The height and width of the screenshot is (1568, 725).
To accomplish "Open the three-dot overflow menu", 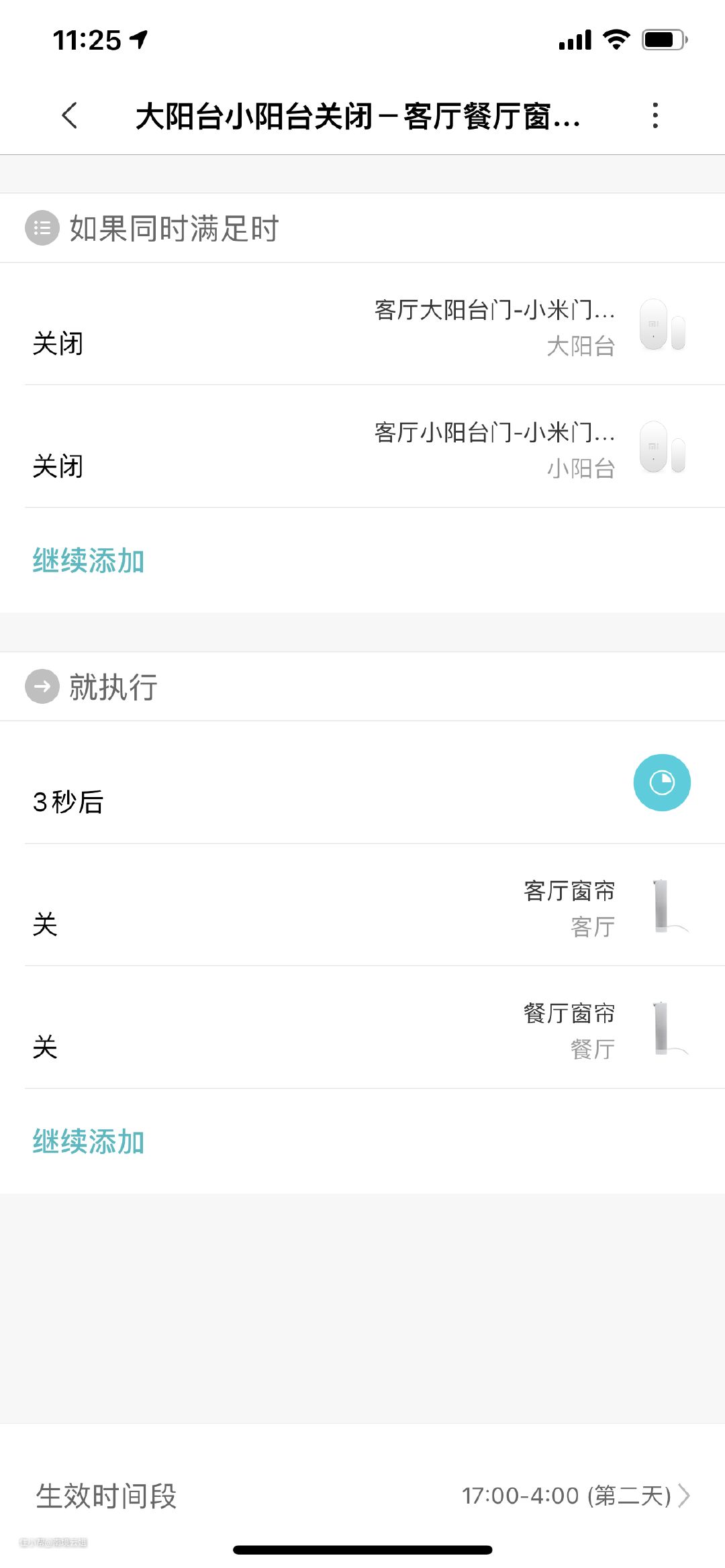I will (x=655, y=115).
